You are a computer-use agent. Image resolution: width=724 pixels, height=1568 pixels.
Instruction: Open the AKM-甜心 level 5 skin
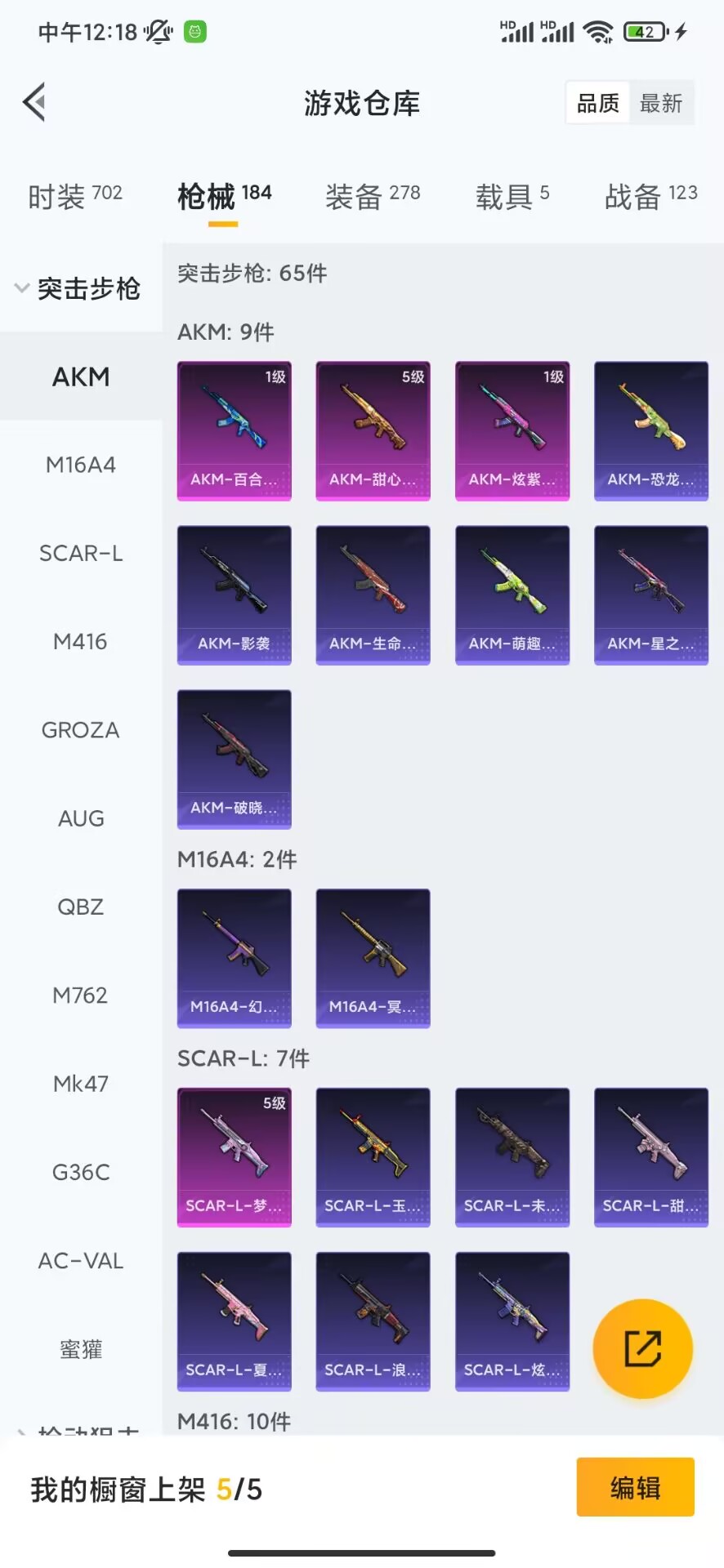(373, 431)
